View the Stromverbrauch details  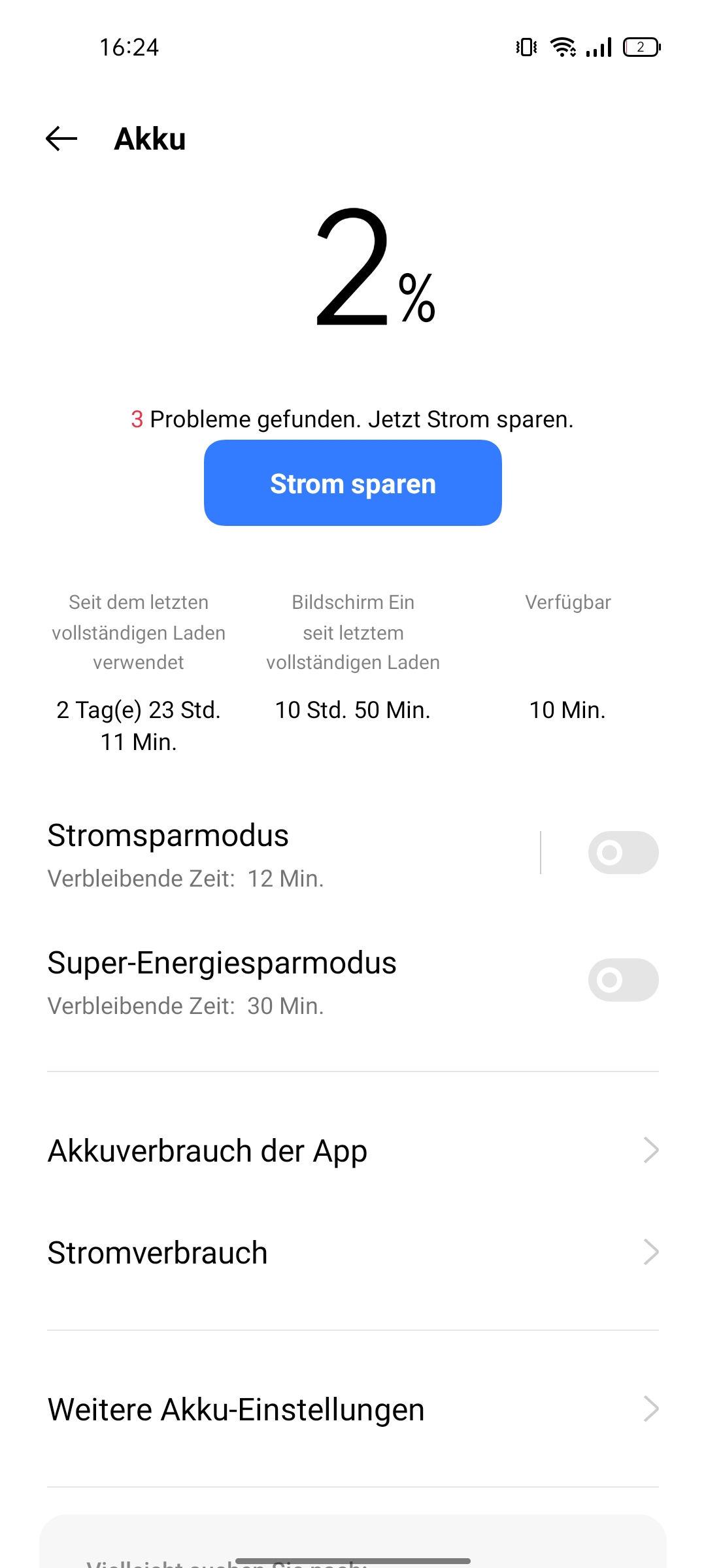(x=353, y=1253)
